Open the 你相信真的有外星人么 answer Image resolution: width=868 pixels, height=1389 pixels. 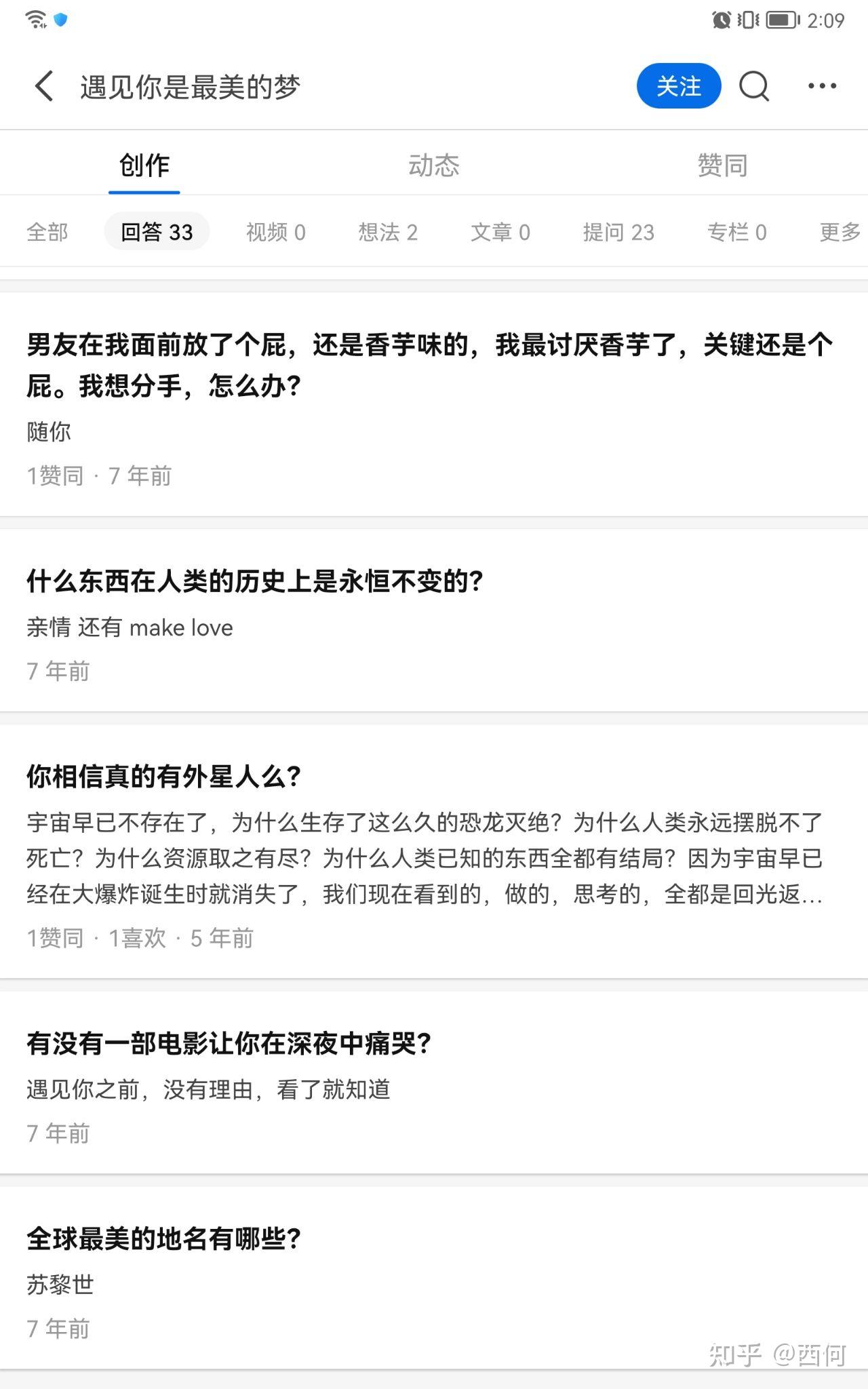point(164,777)
